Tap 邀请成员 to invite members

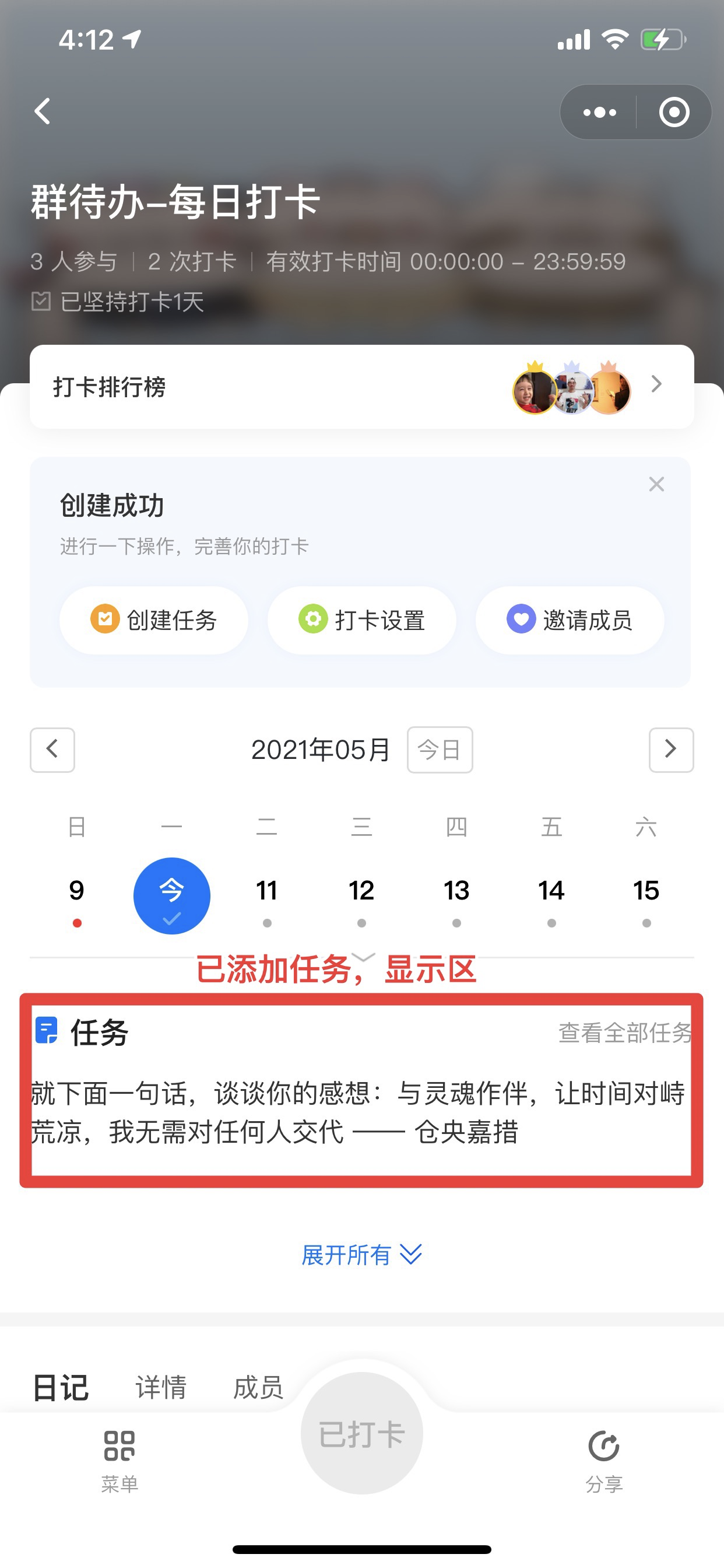570,619
